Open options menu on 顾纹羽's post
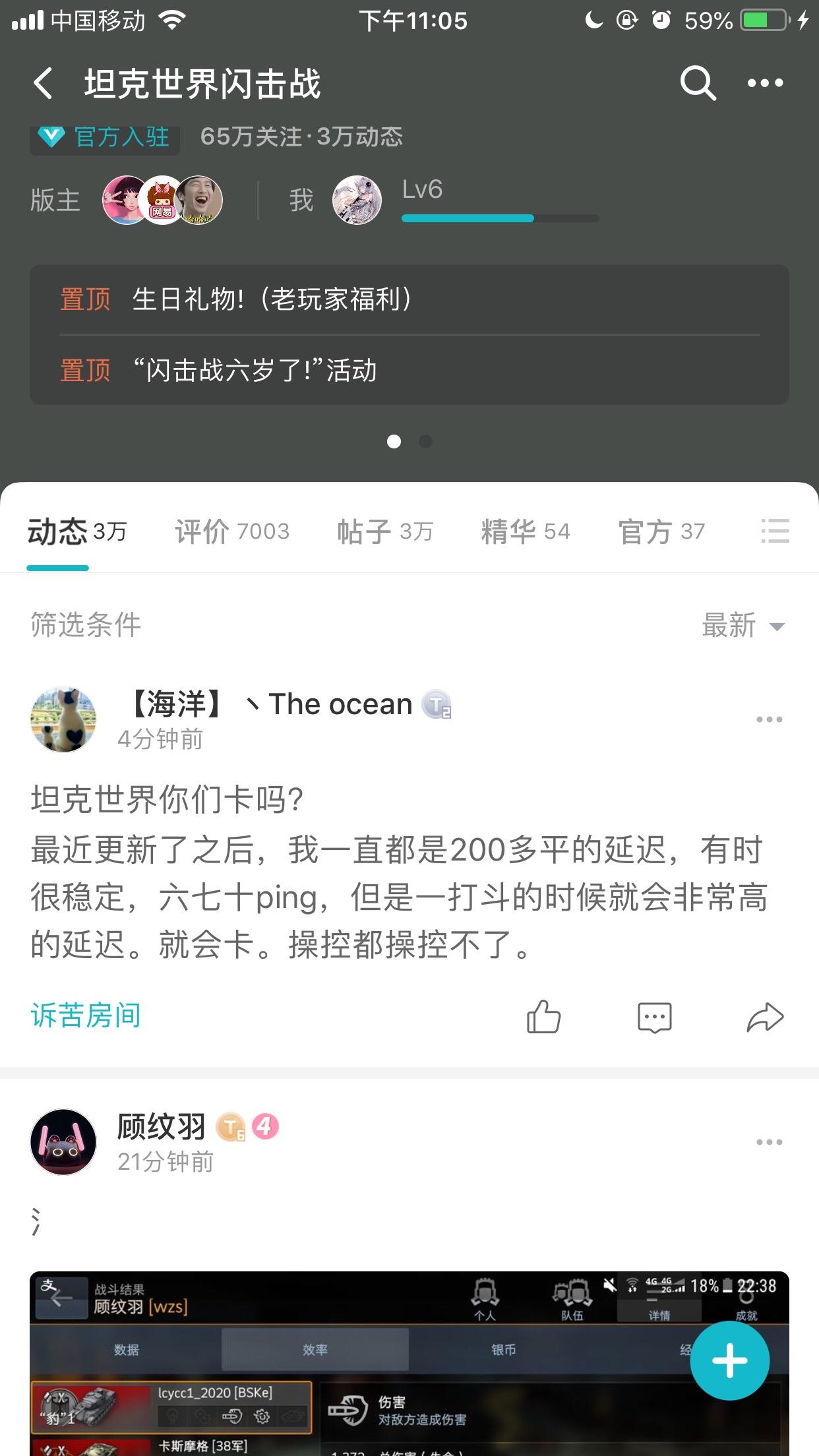 click(769, 1142)
